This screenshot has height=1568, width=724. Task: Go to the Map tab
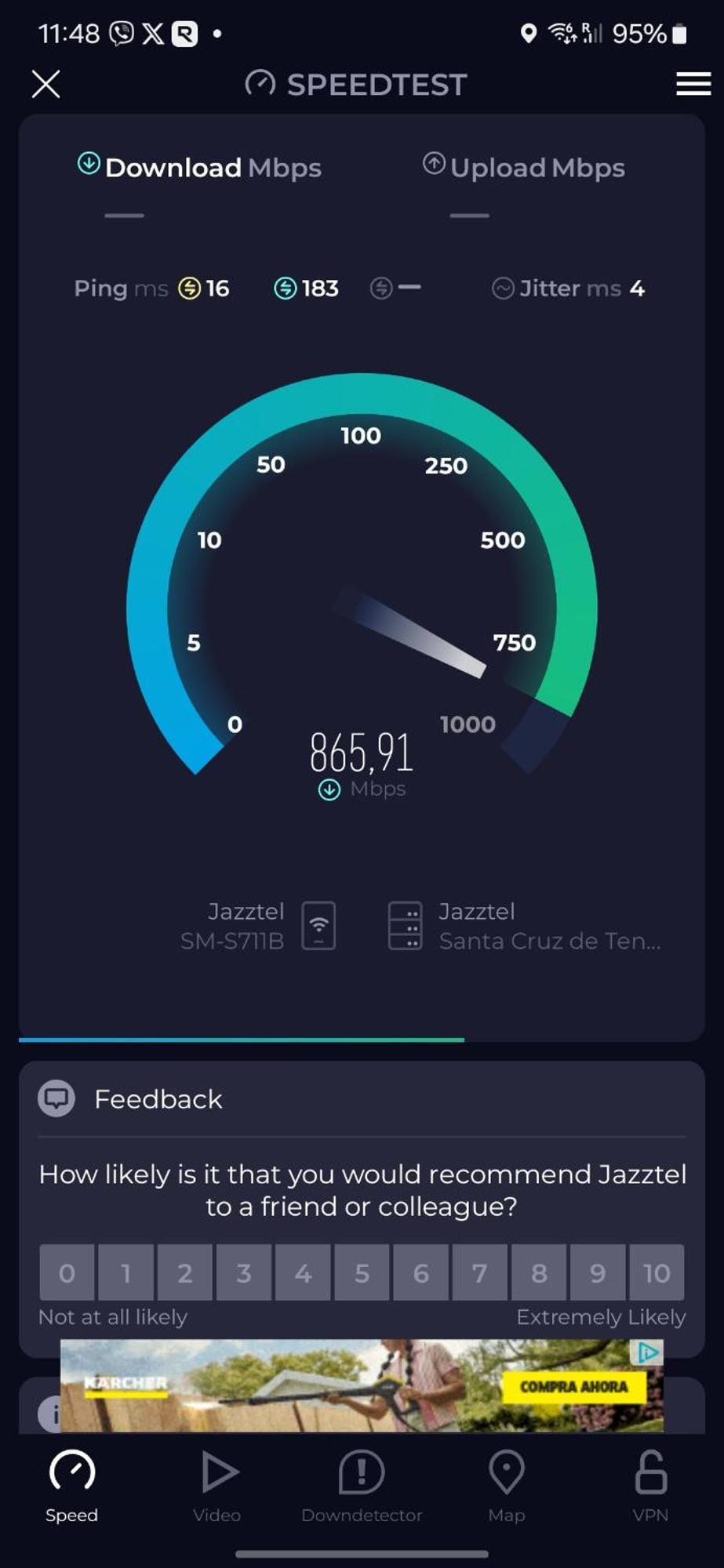click(x=507, y=1486)
